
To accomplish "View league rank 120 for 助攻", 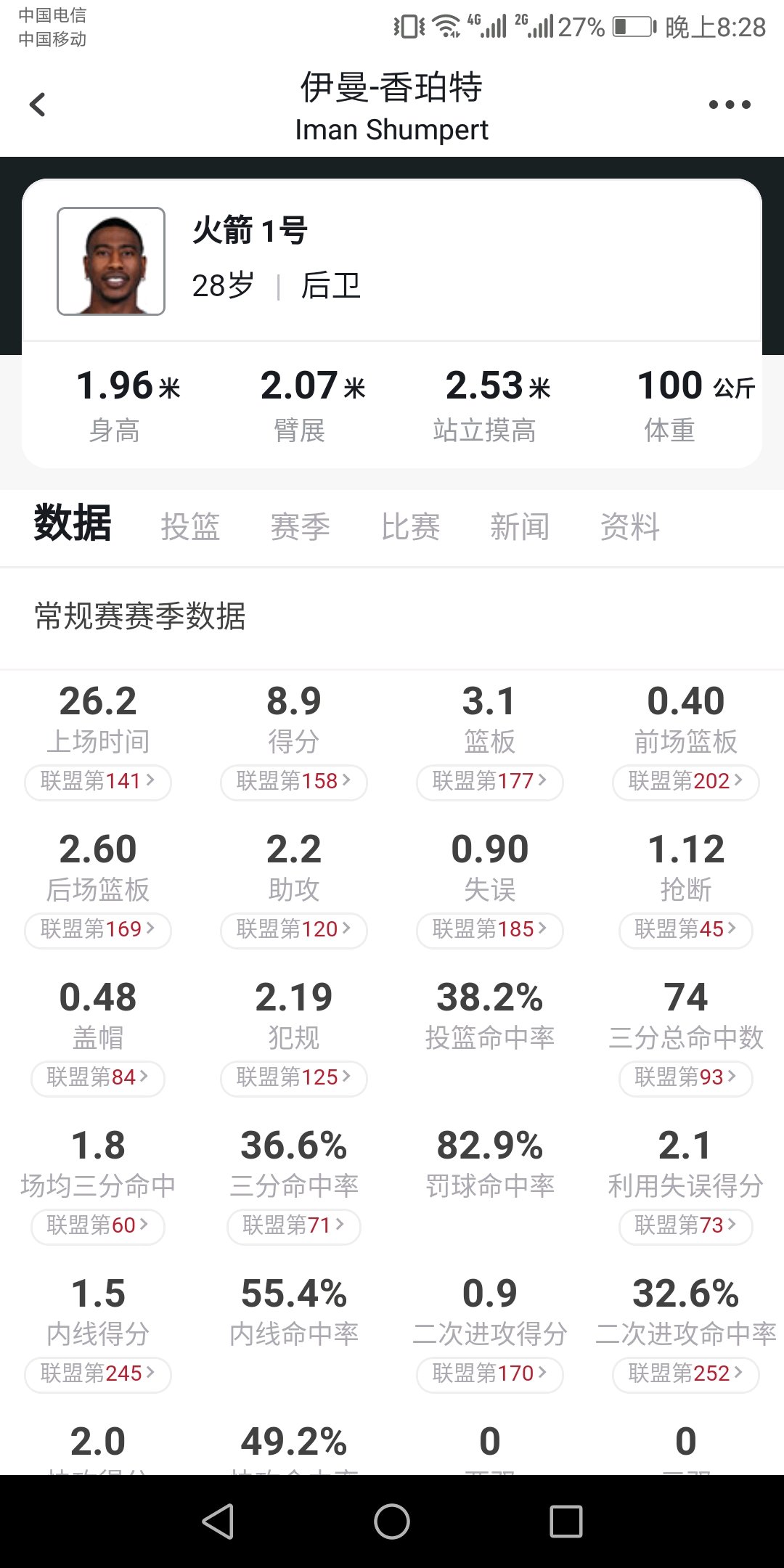I will pyautogui.click(x=294, y=930).
